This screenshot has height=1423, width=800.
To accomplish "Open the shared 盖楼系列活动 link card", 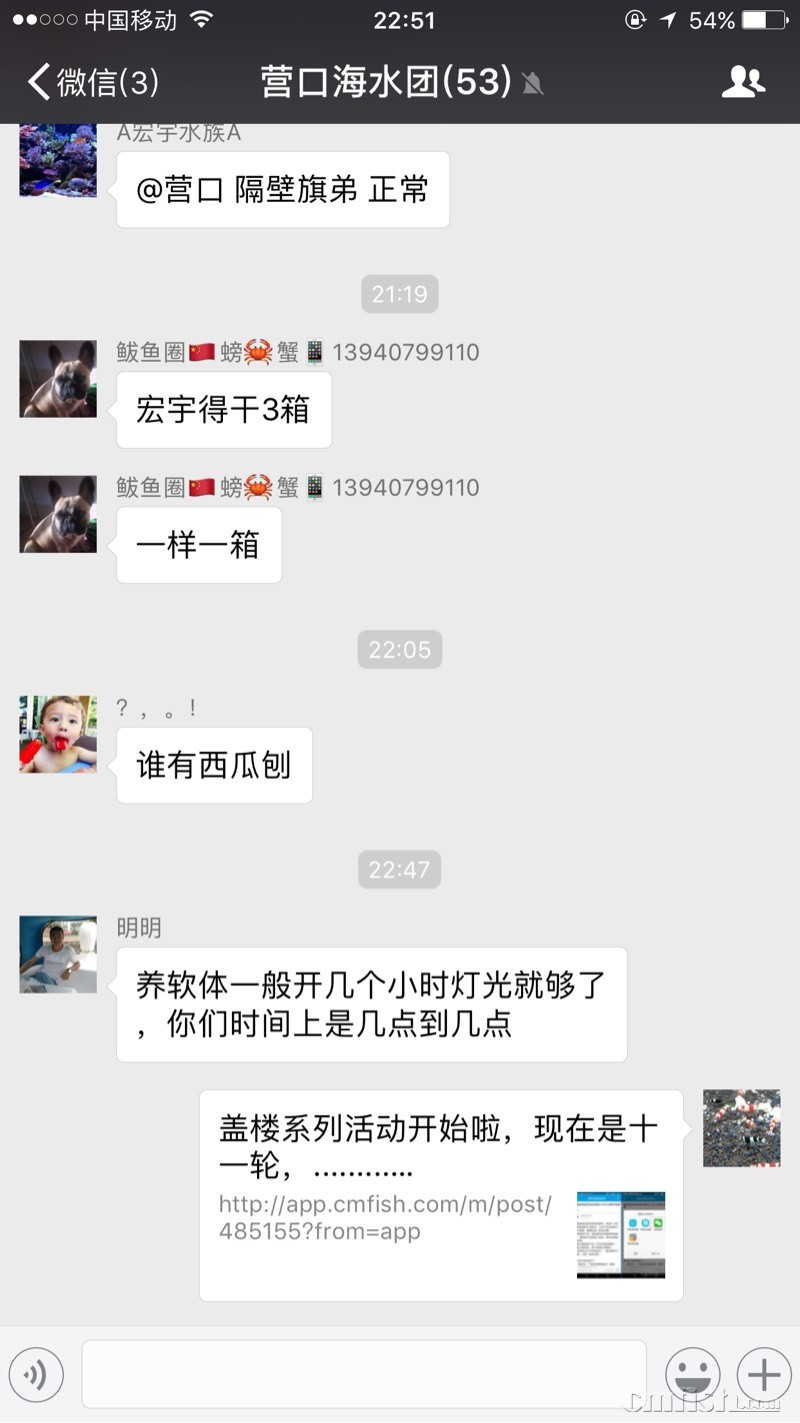I will (x=441, y=1195).
